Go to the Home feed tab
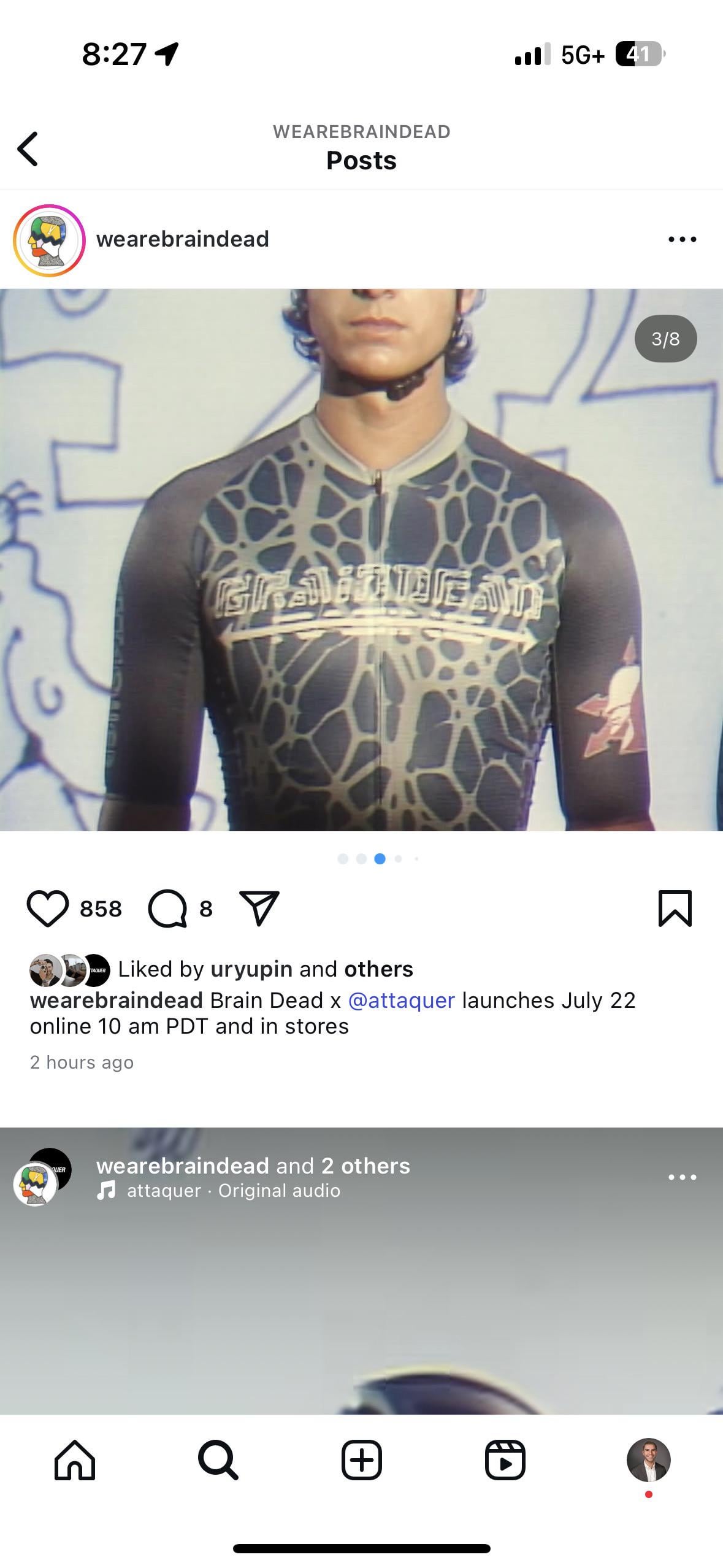The width and height of the screenshot is (723, 1568). click(x=75, y=1461)
